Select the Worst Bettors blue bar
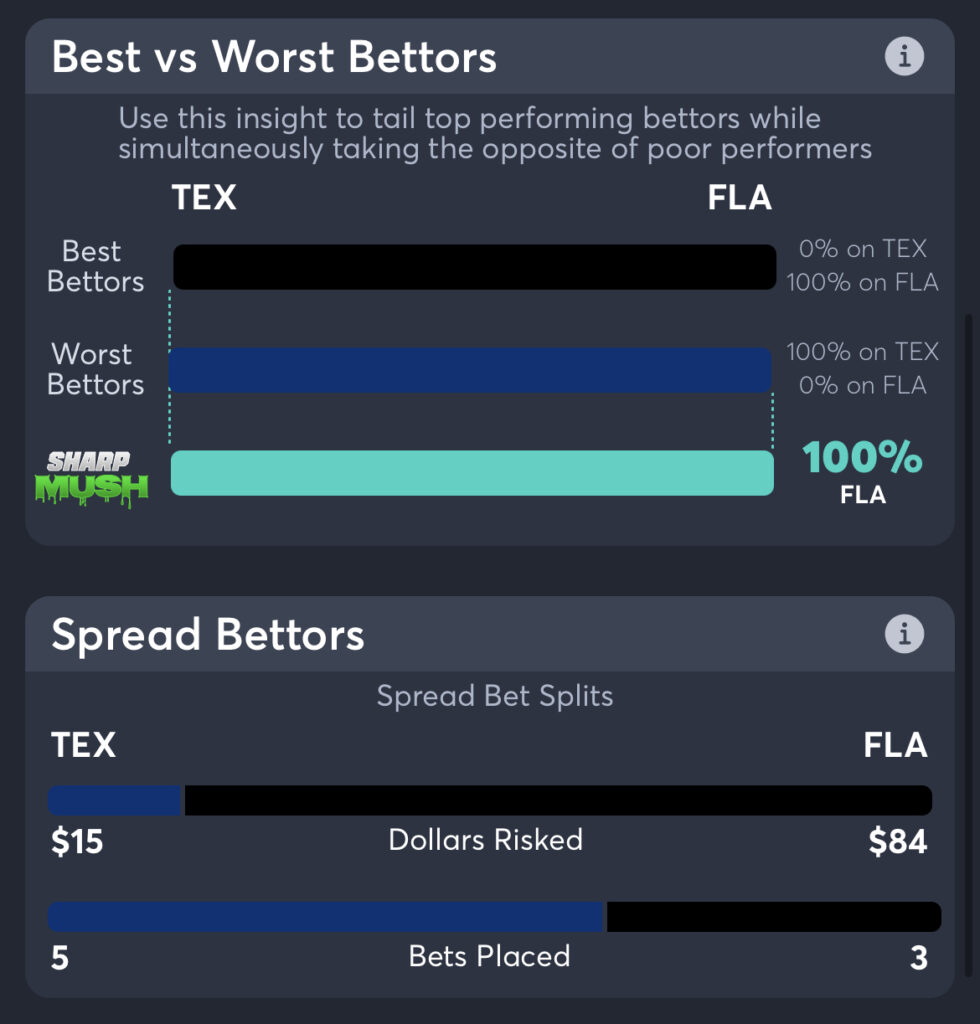Viewport: 980px width, 1024px height. pos(470,369)
